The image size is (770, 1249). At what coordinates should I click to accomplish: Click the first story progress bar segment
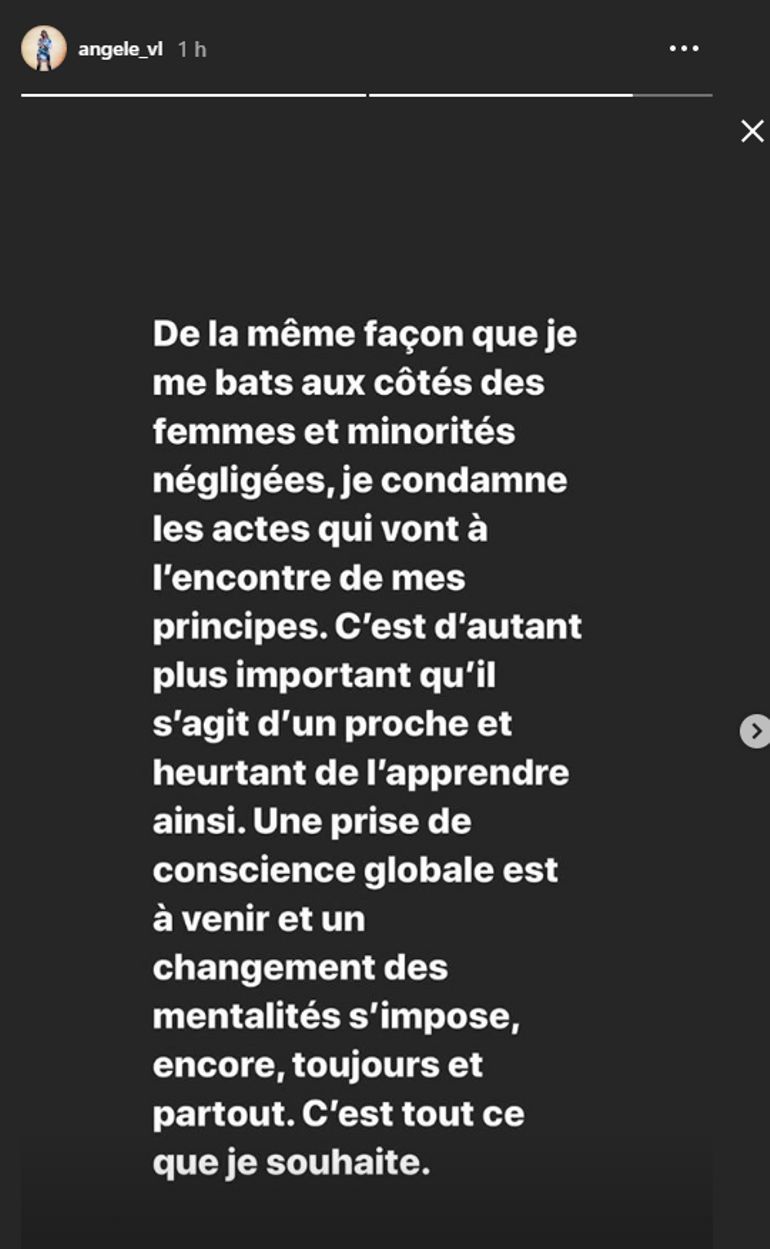pyautogui.click(x=195, y=92)
